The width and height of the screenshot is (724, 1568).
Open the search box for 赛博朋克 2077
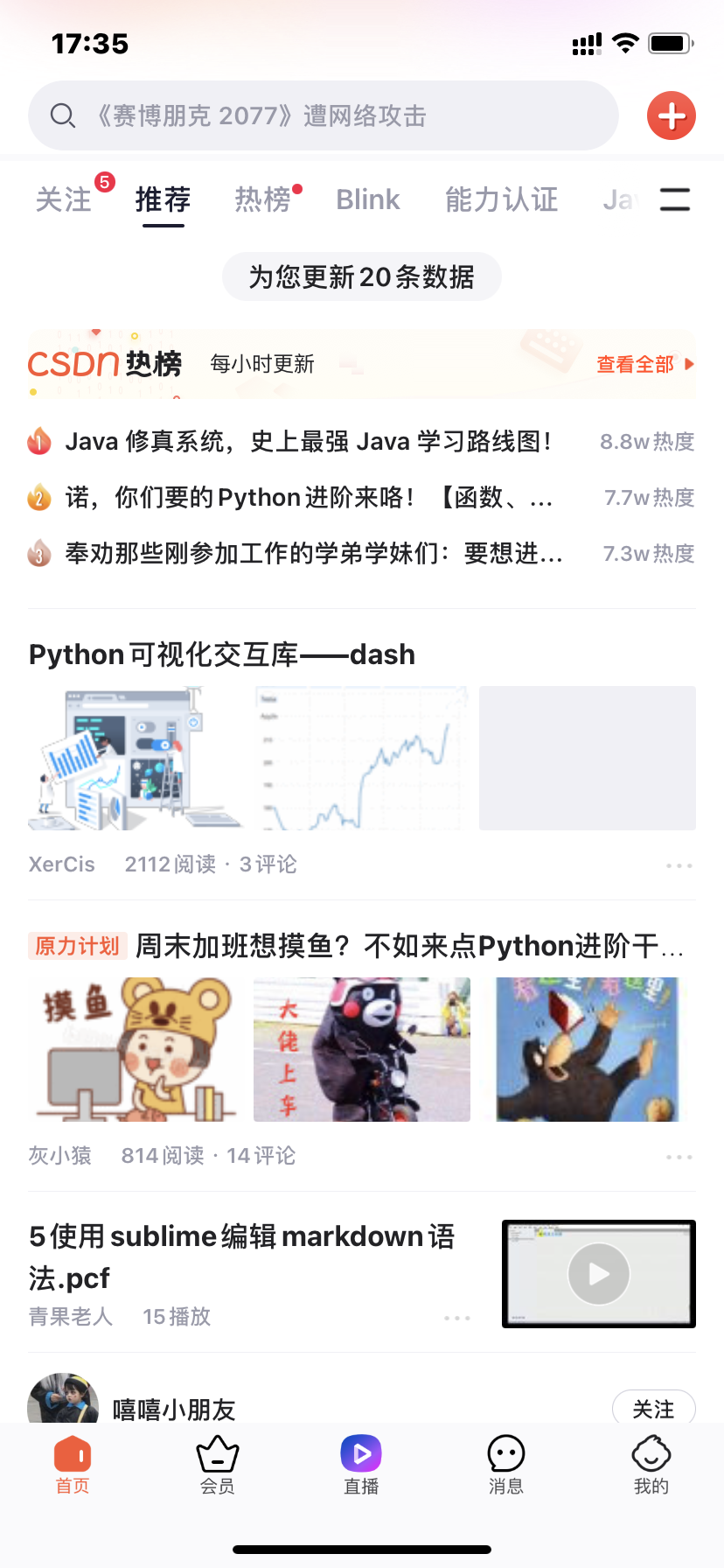tap(324, 115)
